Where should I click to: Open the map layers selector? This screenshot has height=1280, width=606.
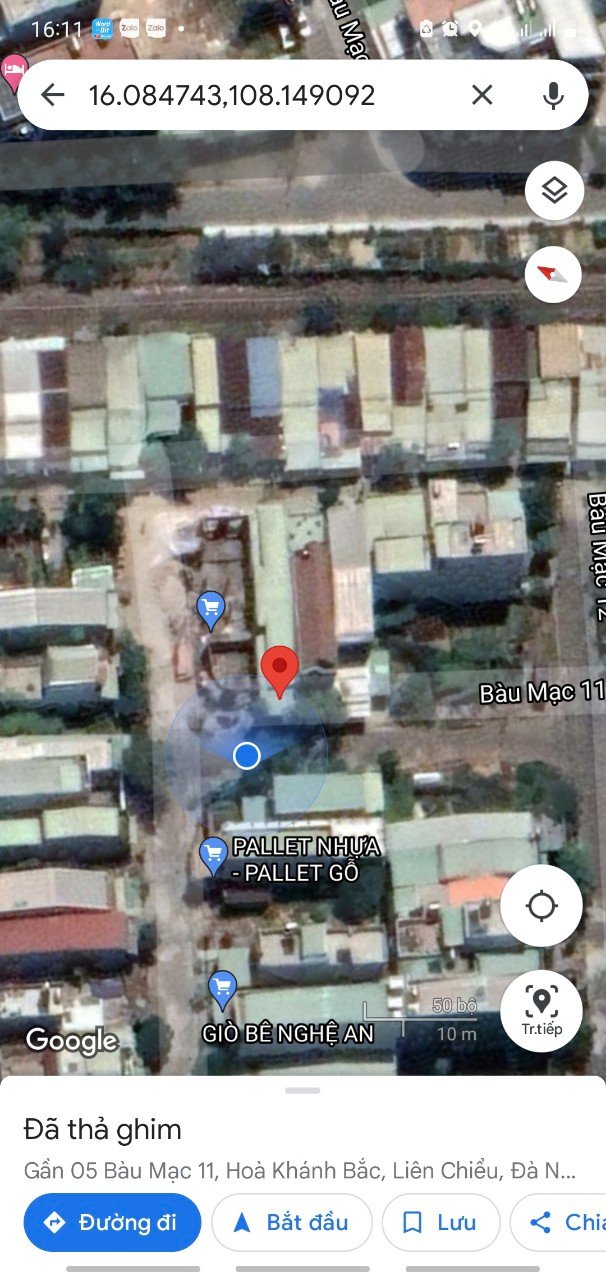tap(554, 190)
